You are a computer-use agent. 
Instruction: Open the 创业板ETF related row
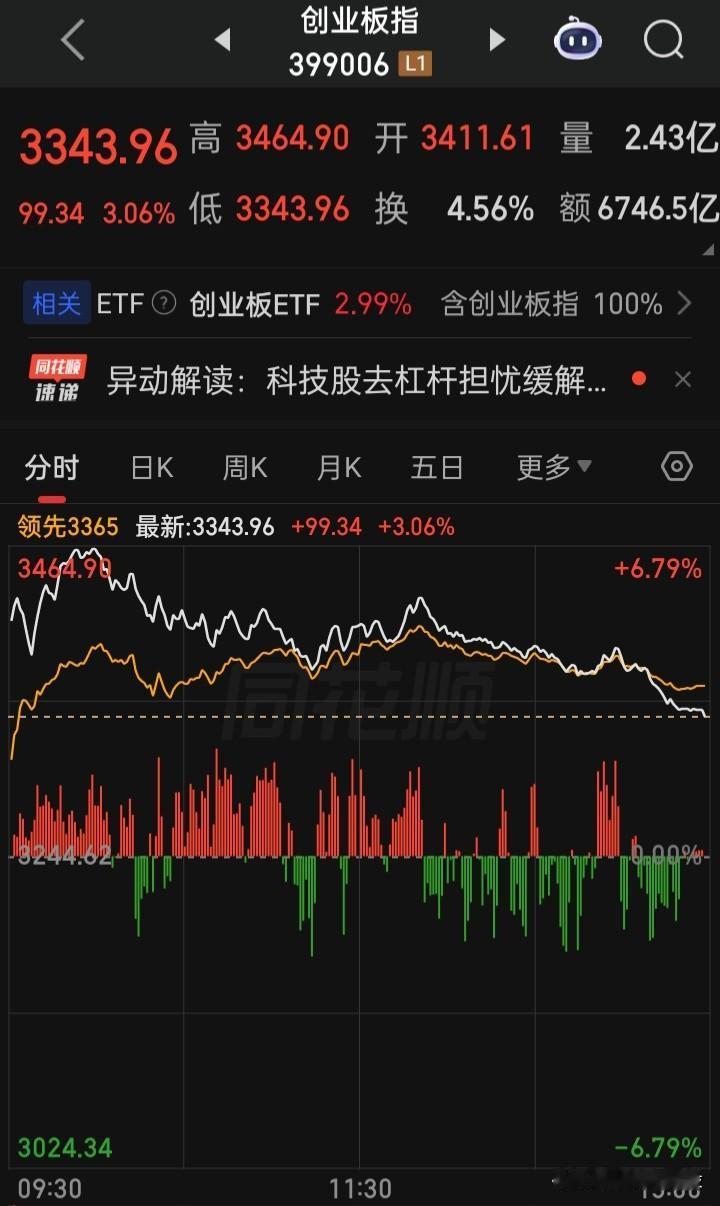click(x=360, y=303)
